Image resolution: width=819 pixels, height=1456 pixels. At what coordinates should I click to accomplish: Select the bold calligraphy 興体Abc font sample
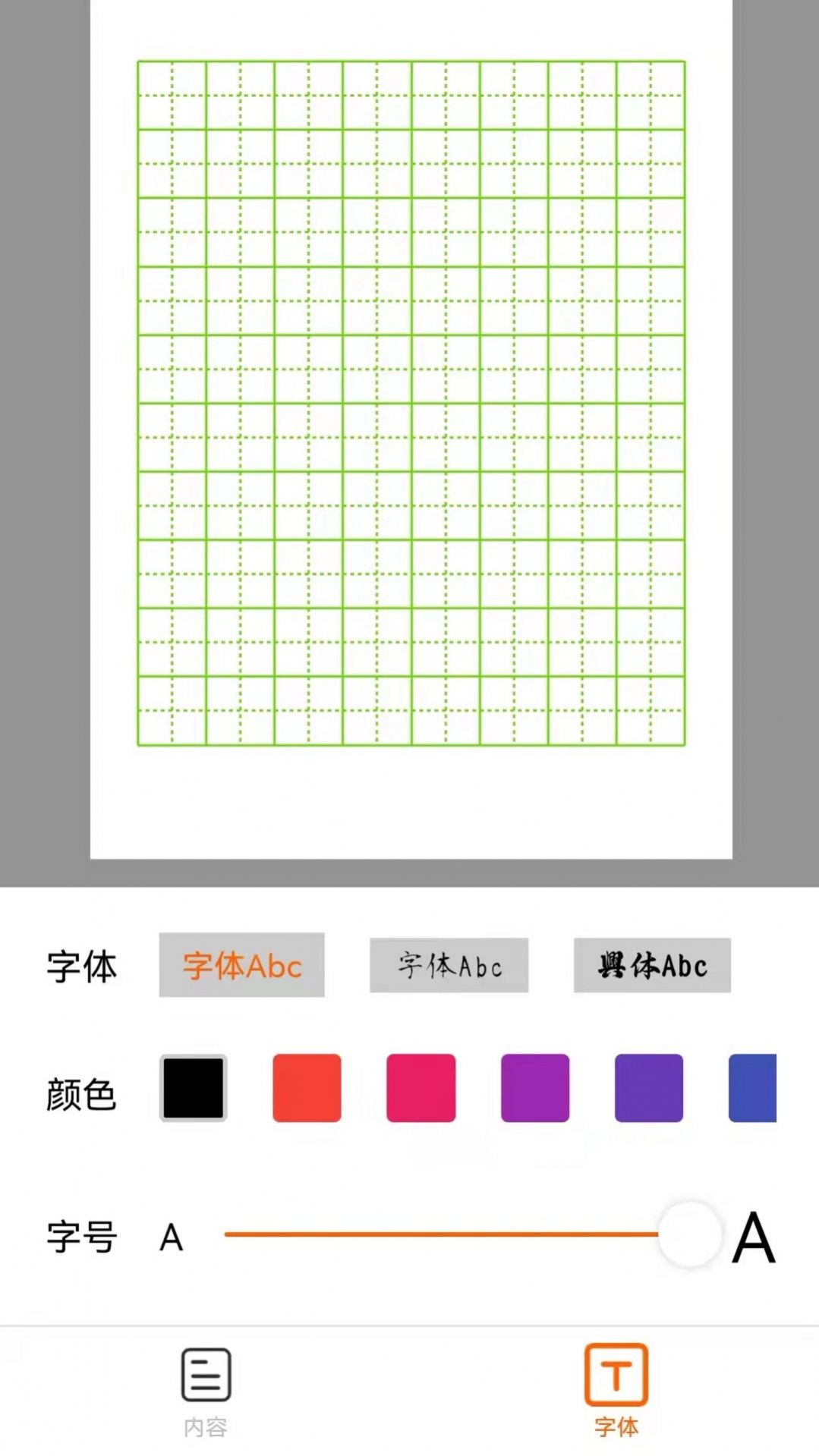[651, 964]
